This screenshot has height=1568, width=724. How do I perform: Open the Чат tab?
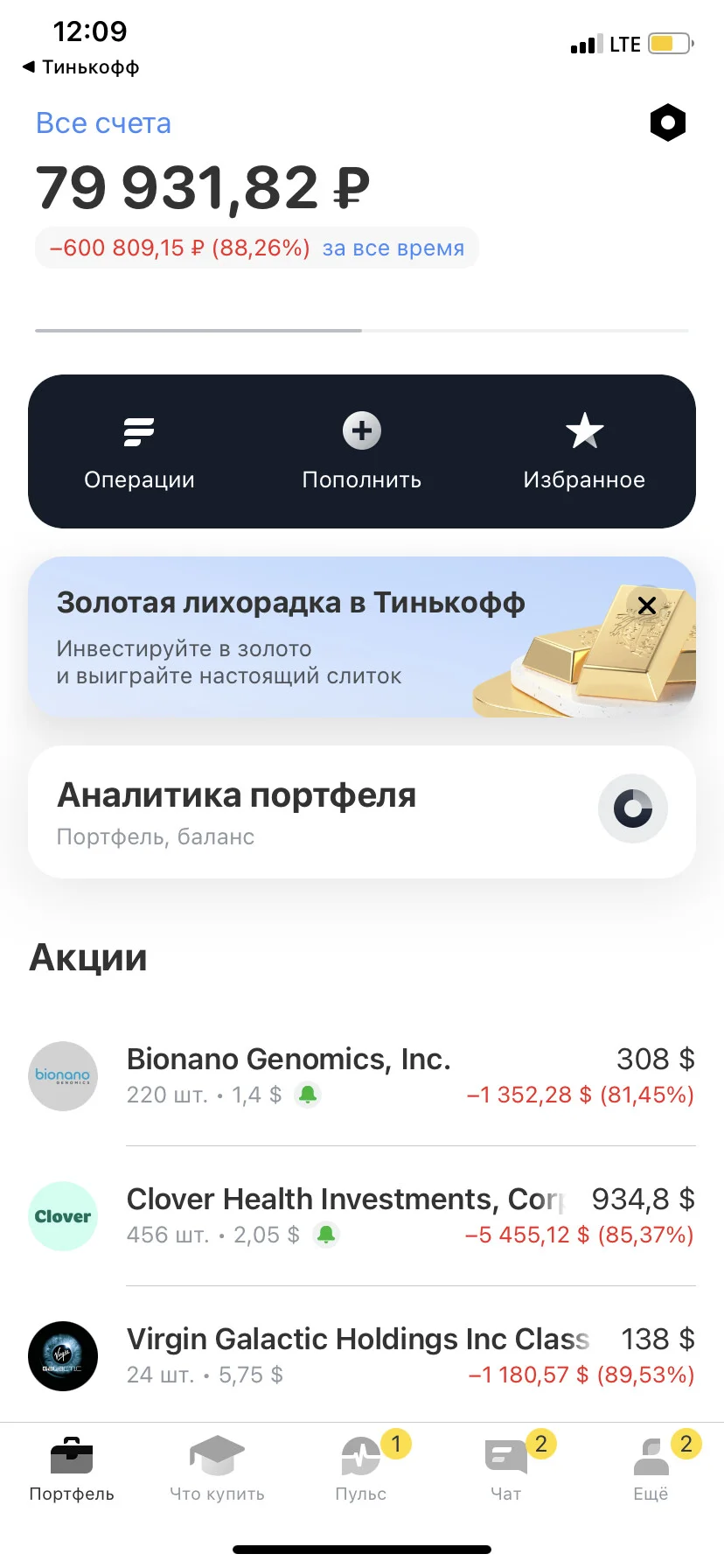click(x=506, y=1469)
